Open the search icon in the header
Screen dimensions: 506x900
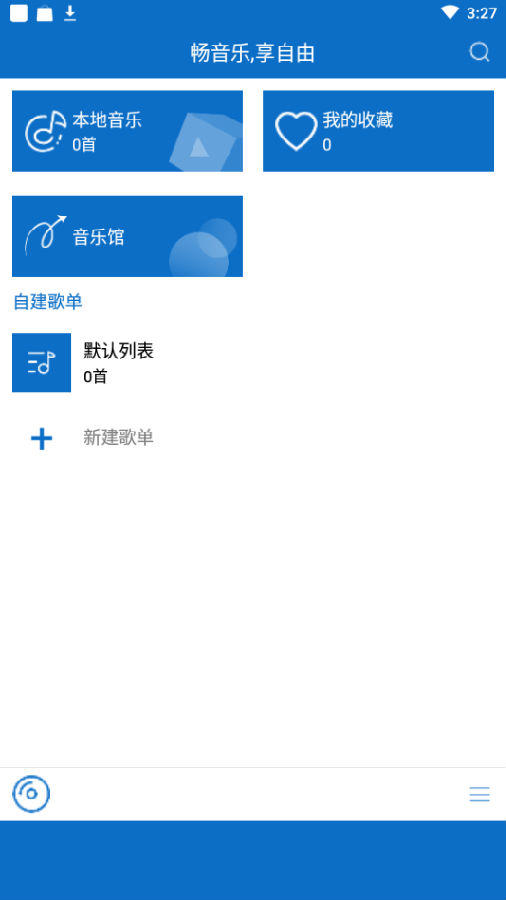coord(479,52)
